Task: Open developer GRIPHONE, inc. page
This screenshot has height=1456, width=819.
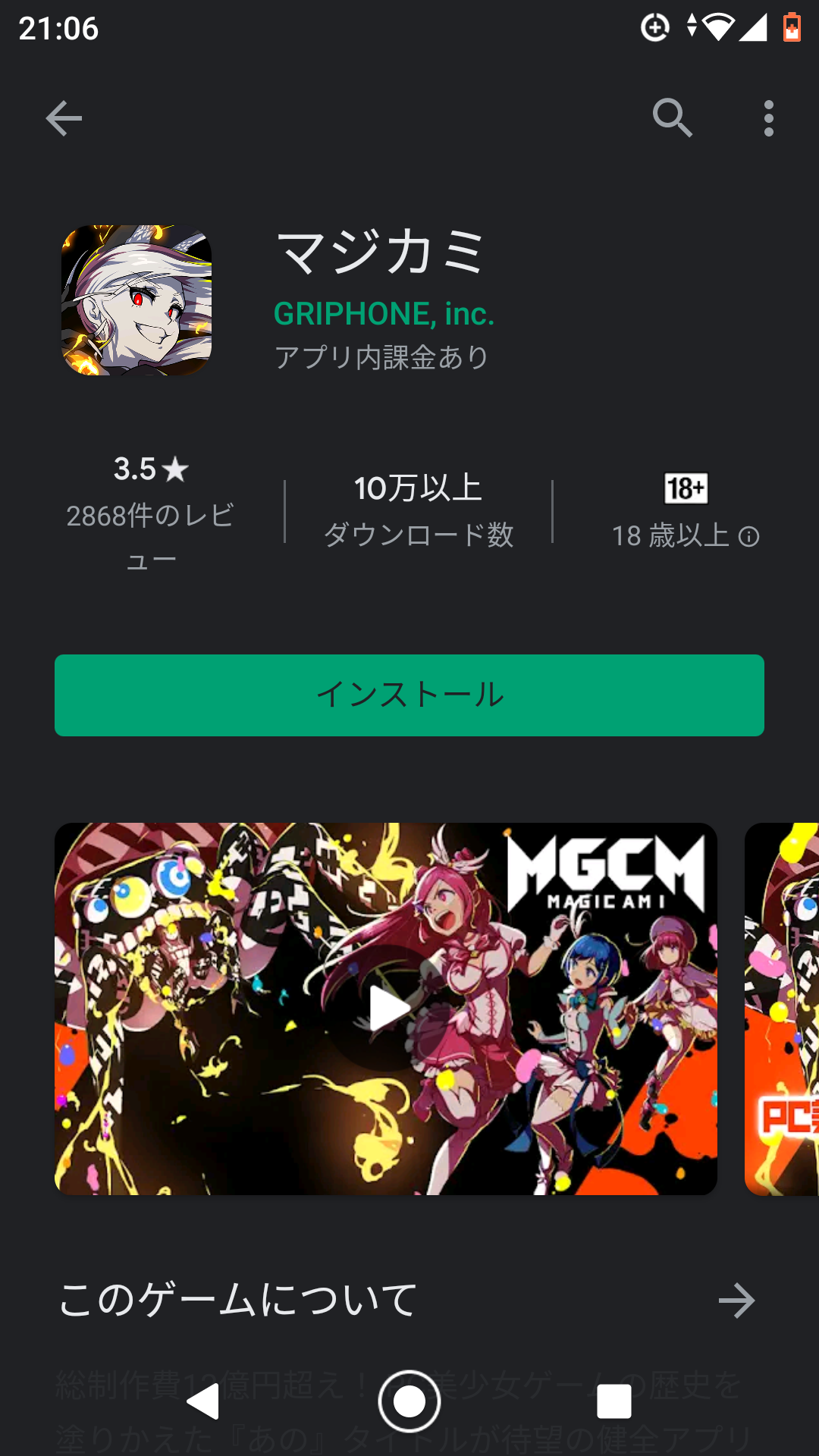Action: (x=384, y=314)
